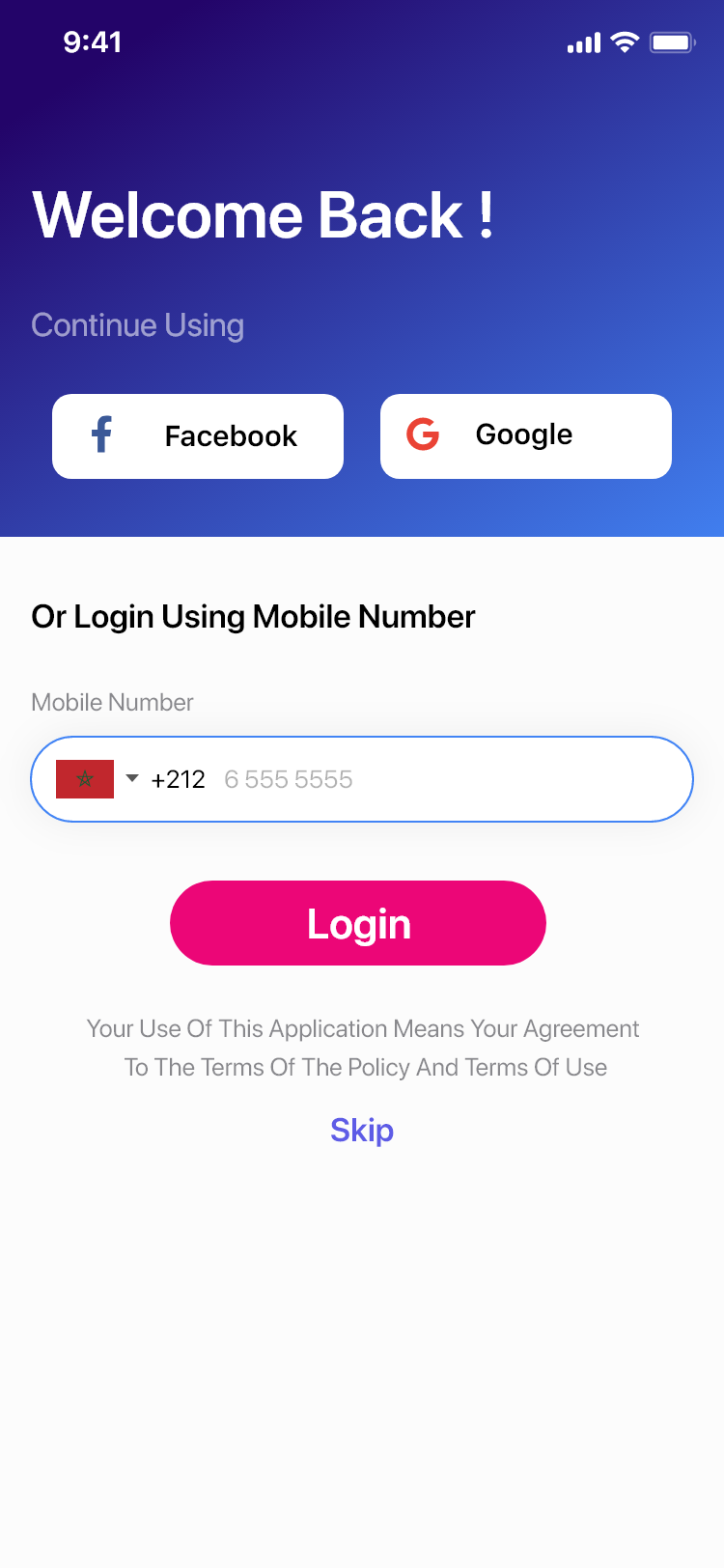The width and height of the screenshot is (724, 1568).
Task: Focus the mobile number field
Action: click(444, 779)
